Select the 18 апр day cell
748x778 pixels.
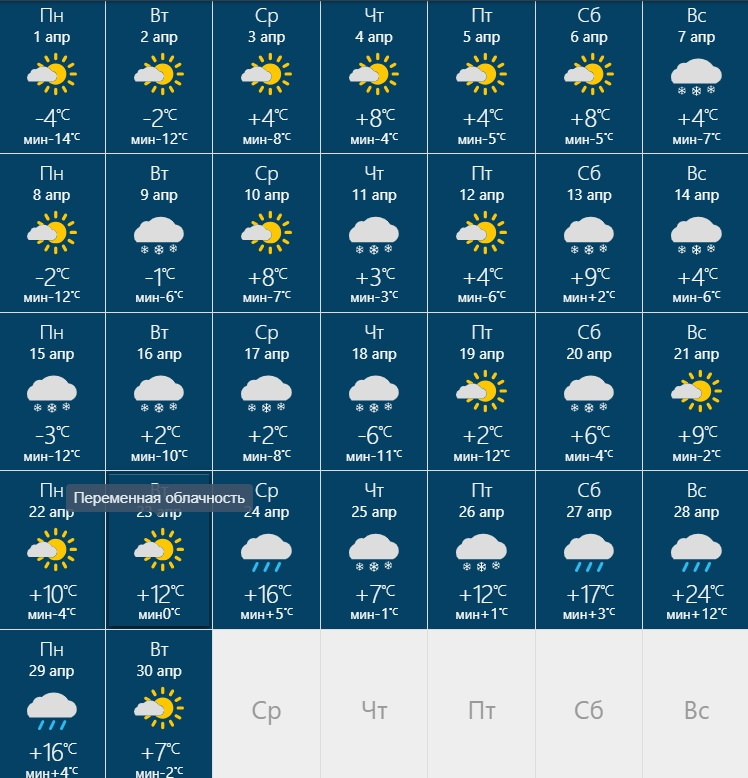(x=374, y=391)
